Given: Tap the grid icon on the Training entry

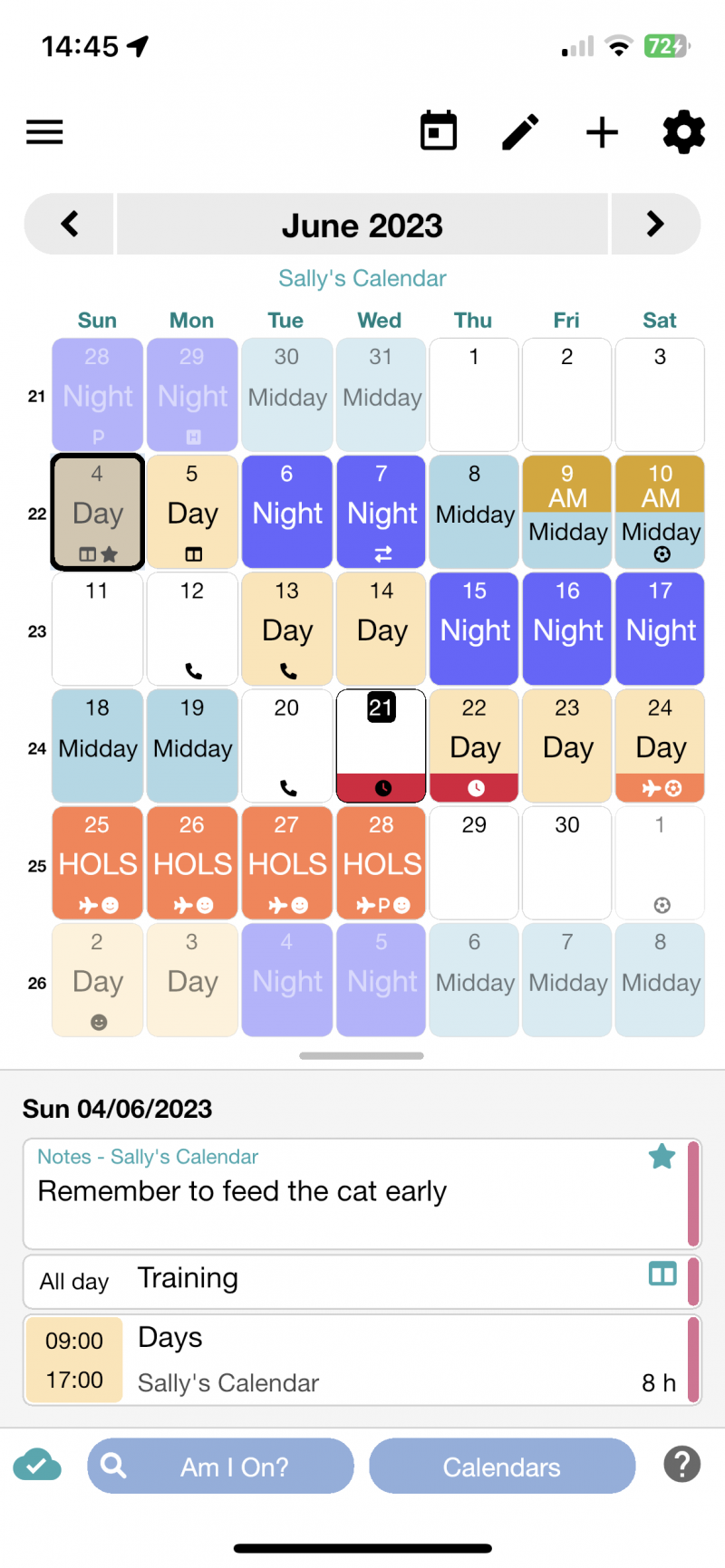Looking at the screenshot, I should 662,1274.
